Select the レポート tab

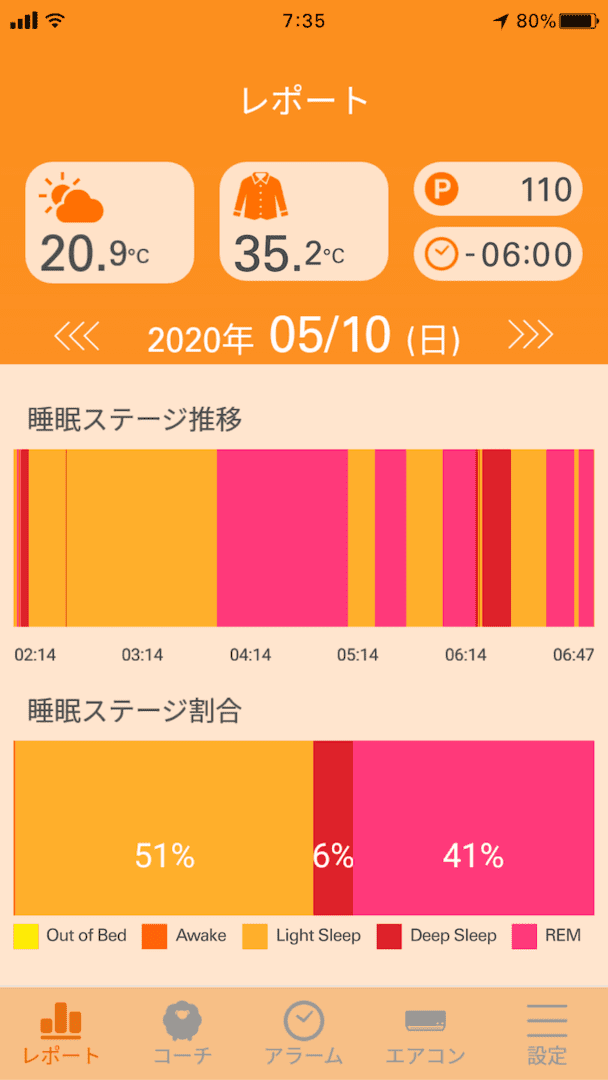tap(61, 1035)
